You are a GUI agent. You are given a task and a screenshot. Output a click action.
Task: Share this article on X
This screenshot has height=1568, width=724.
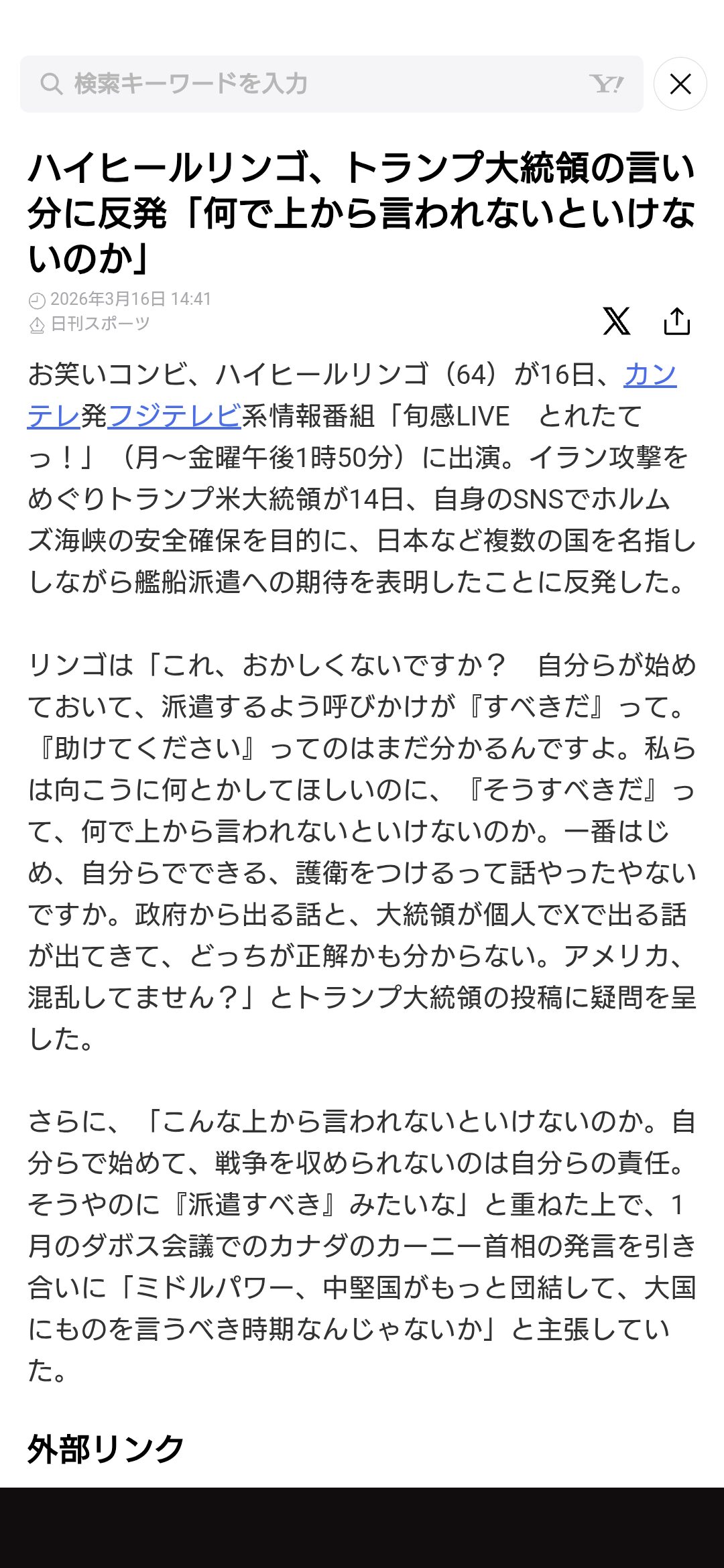pos(616,321)
